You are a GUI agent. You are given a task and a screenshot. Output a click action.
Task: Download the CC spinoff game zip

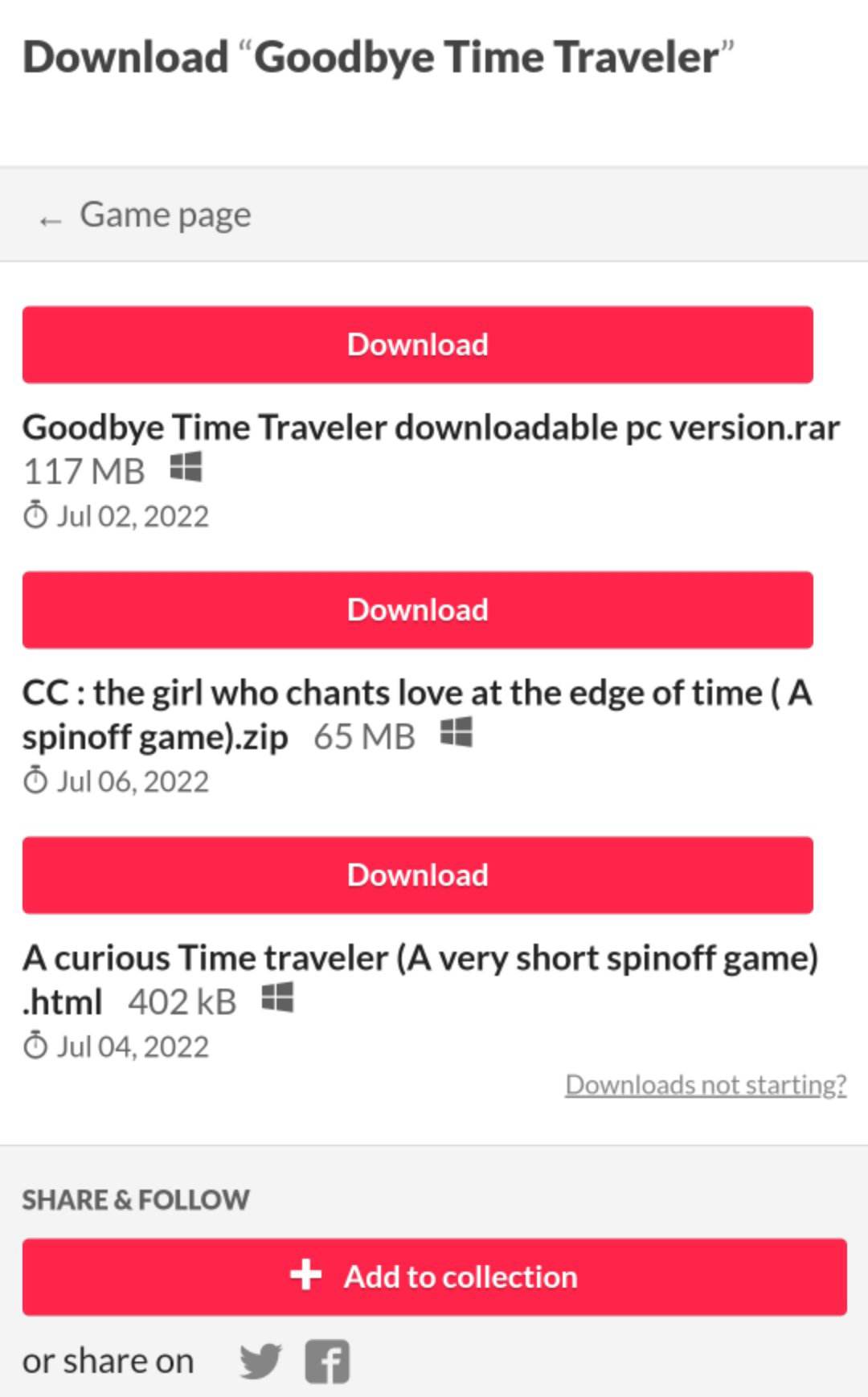point(417,609)
